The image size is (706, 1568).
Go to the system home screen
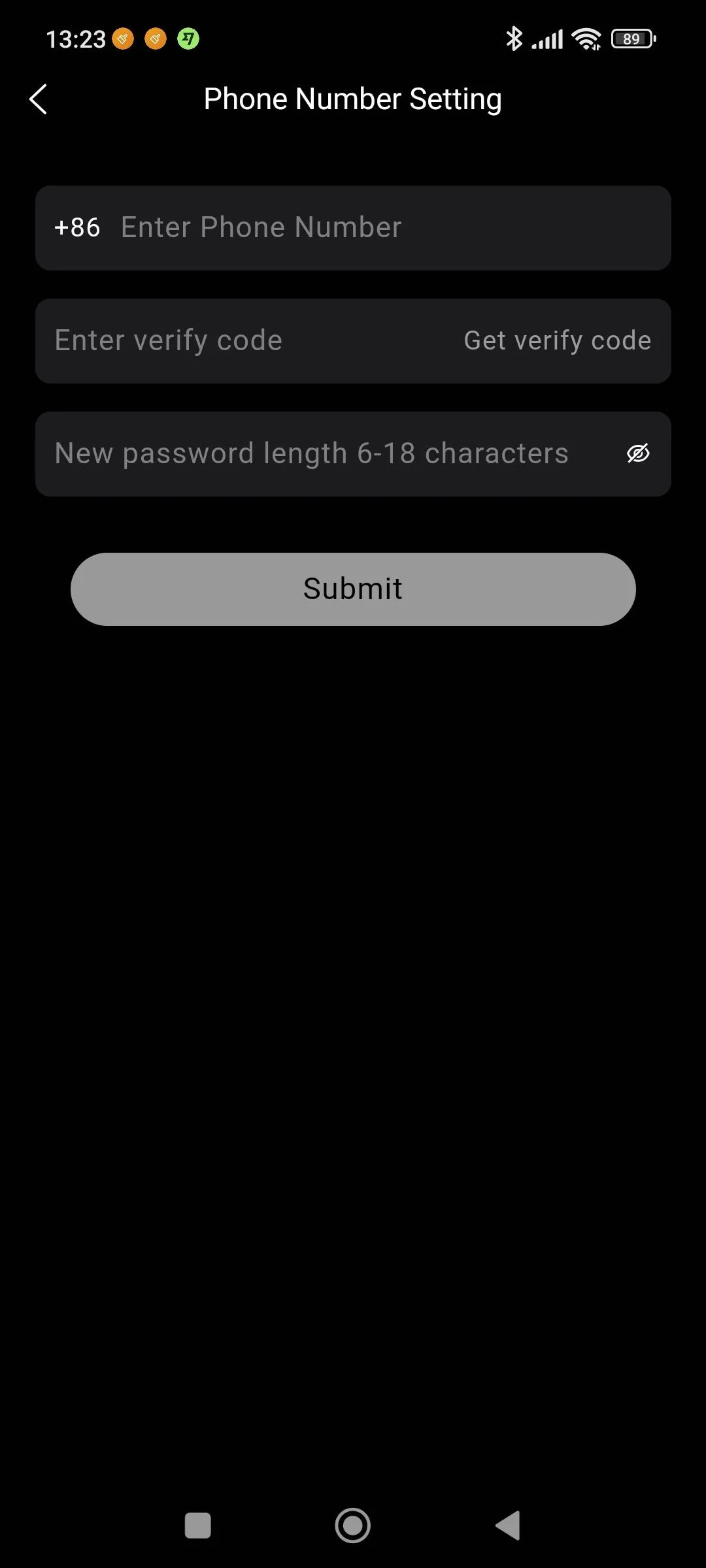click(353, 1526)
